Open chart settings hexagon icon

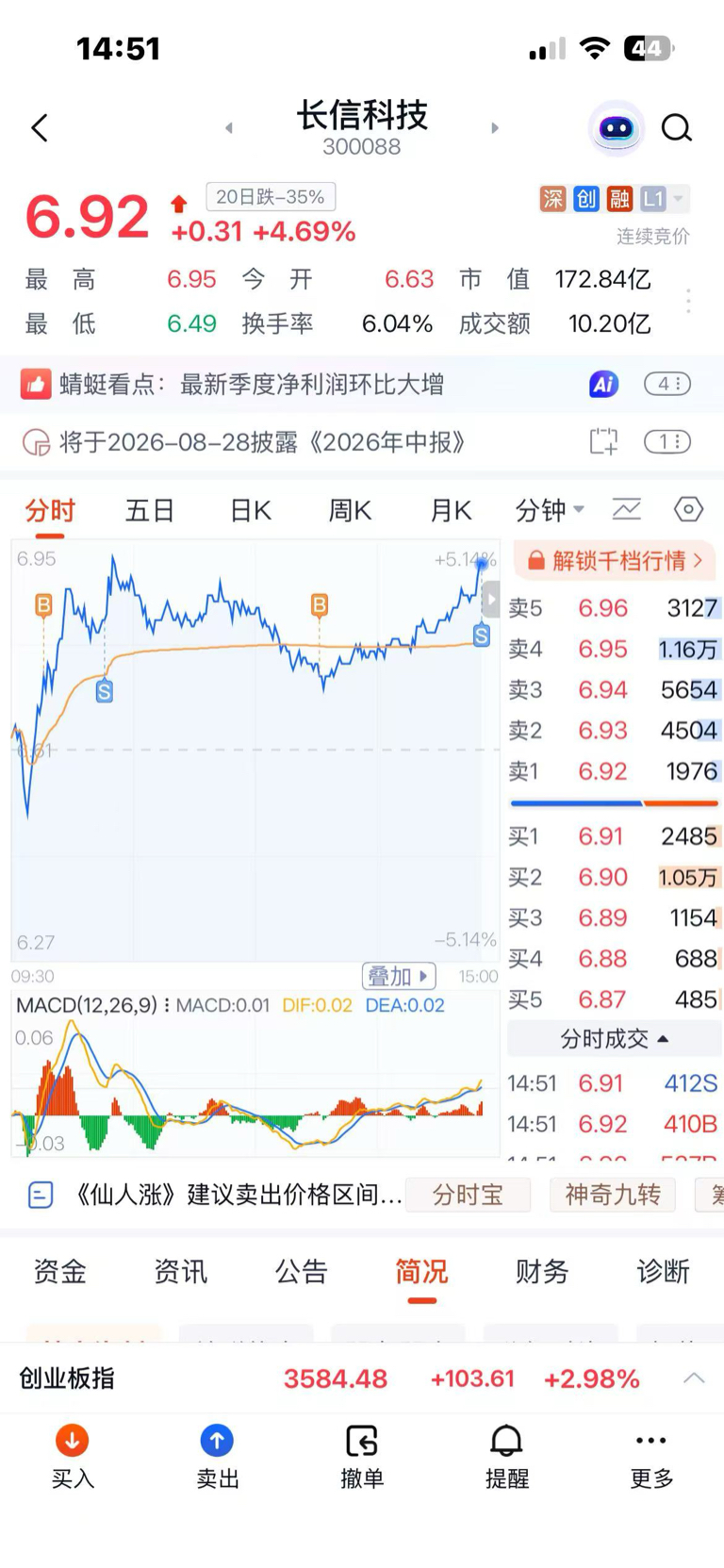[x=688, y=510]
